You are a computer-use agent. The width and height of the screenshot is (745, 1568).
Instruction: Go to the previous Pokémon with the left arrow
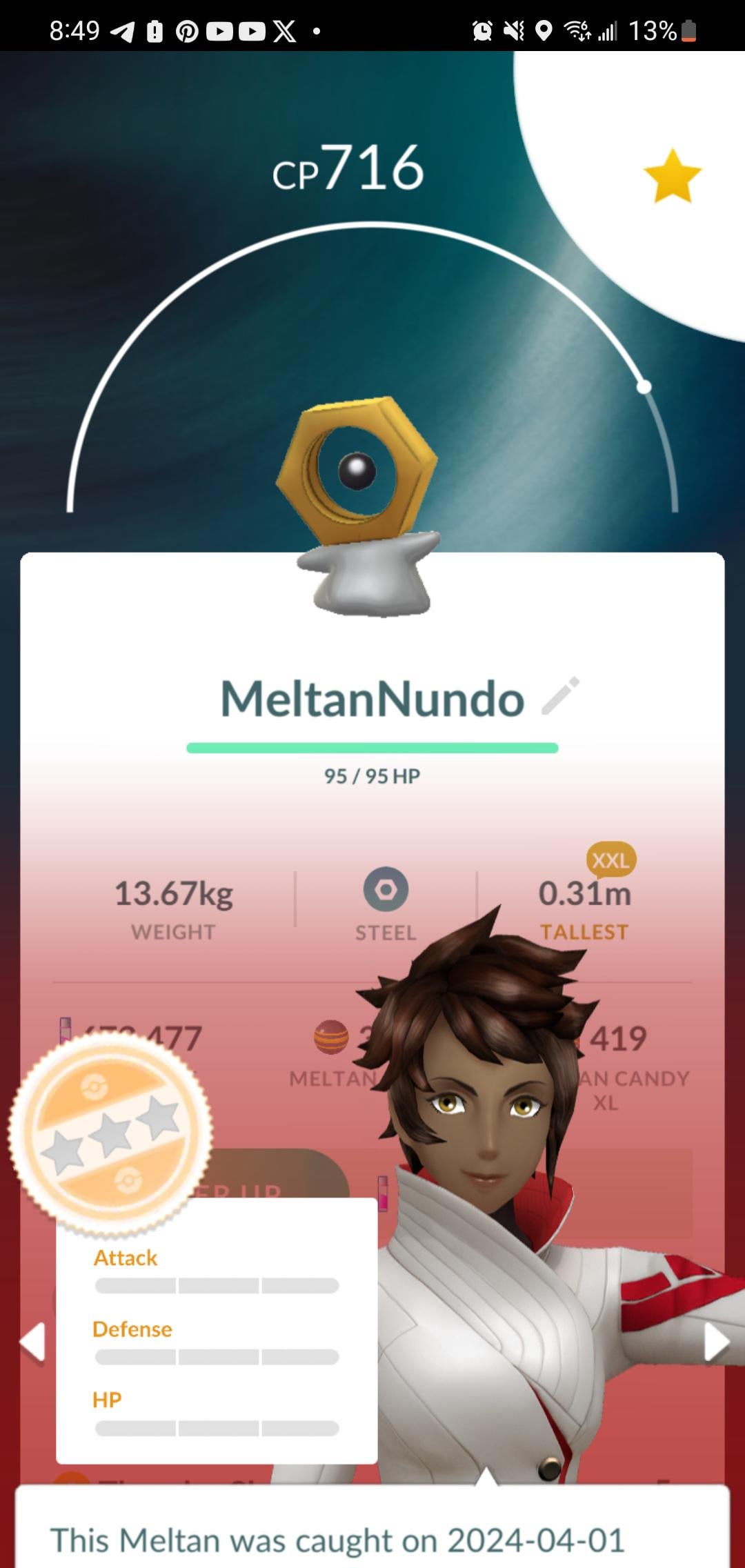click(32, 1342)
